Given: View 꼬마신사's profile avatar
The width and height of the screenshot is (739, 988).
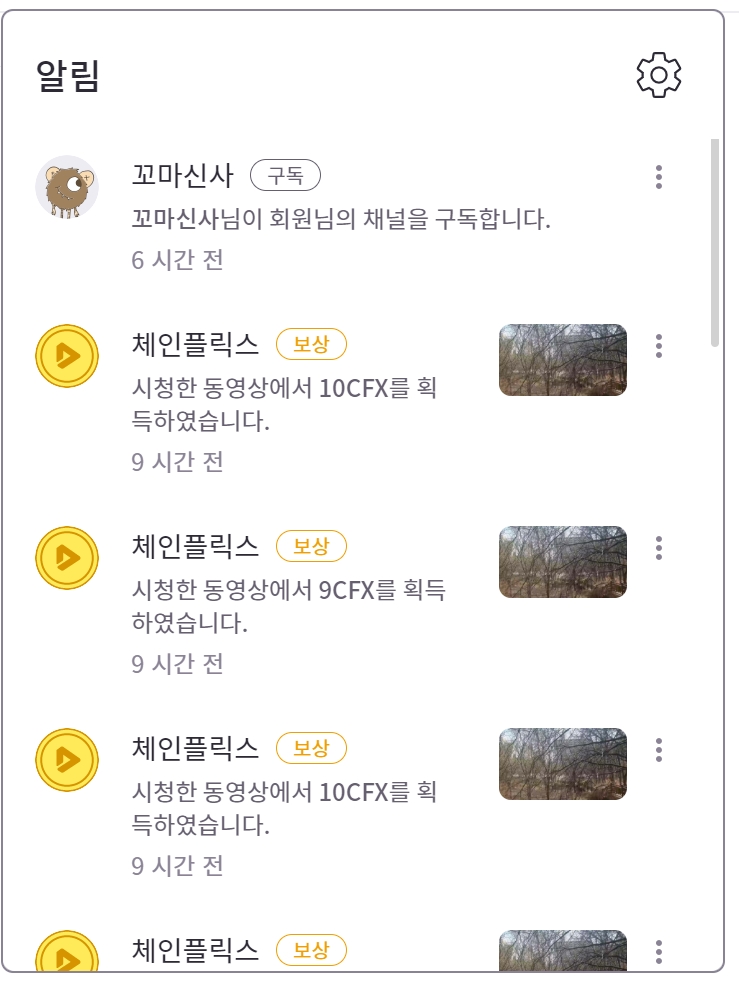Looking at the screenshot, I should [67, 187].
